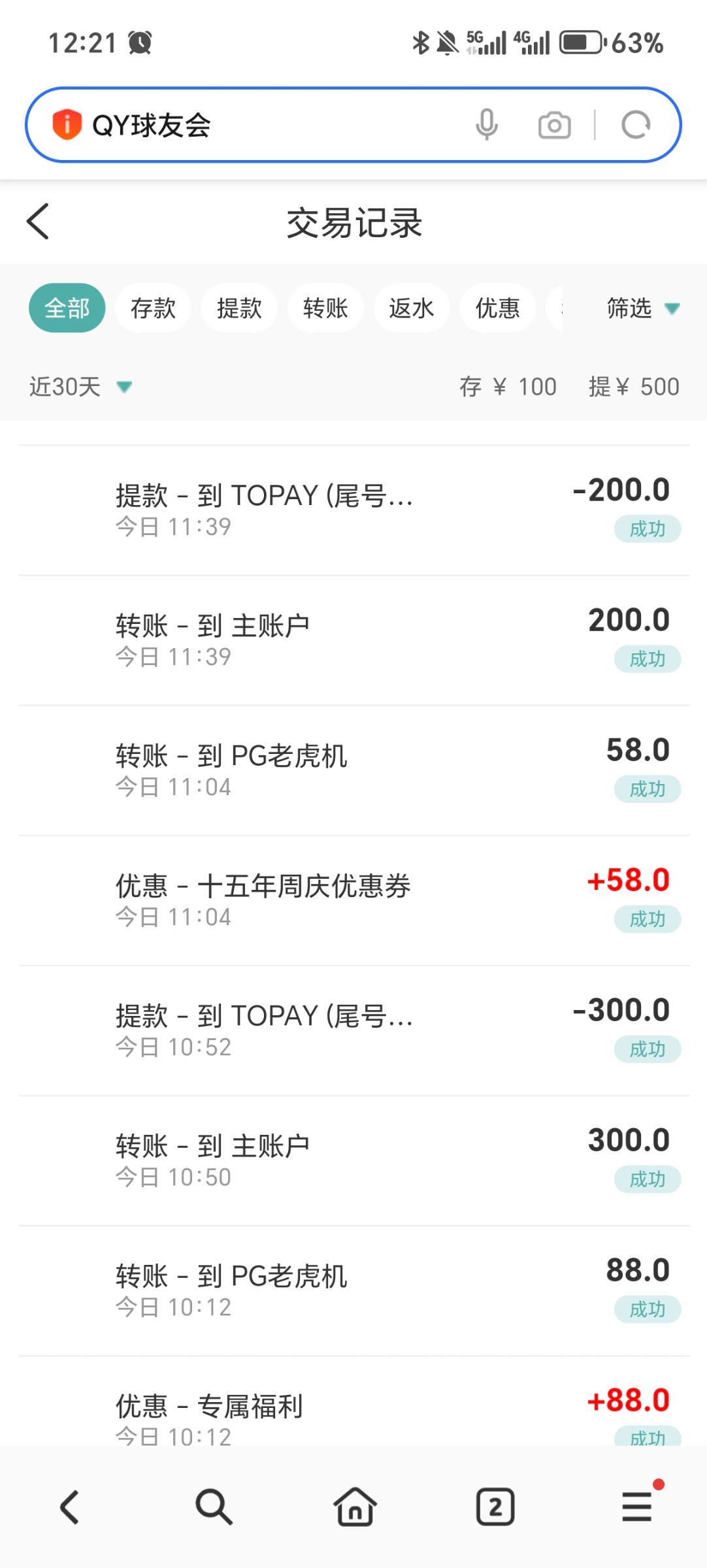Open the browser home page
This screenshot has width=707, height=1568.
point(355,1507)
